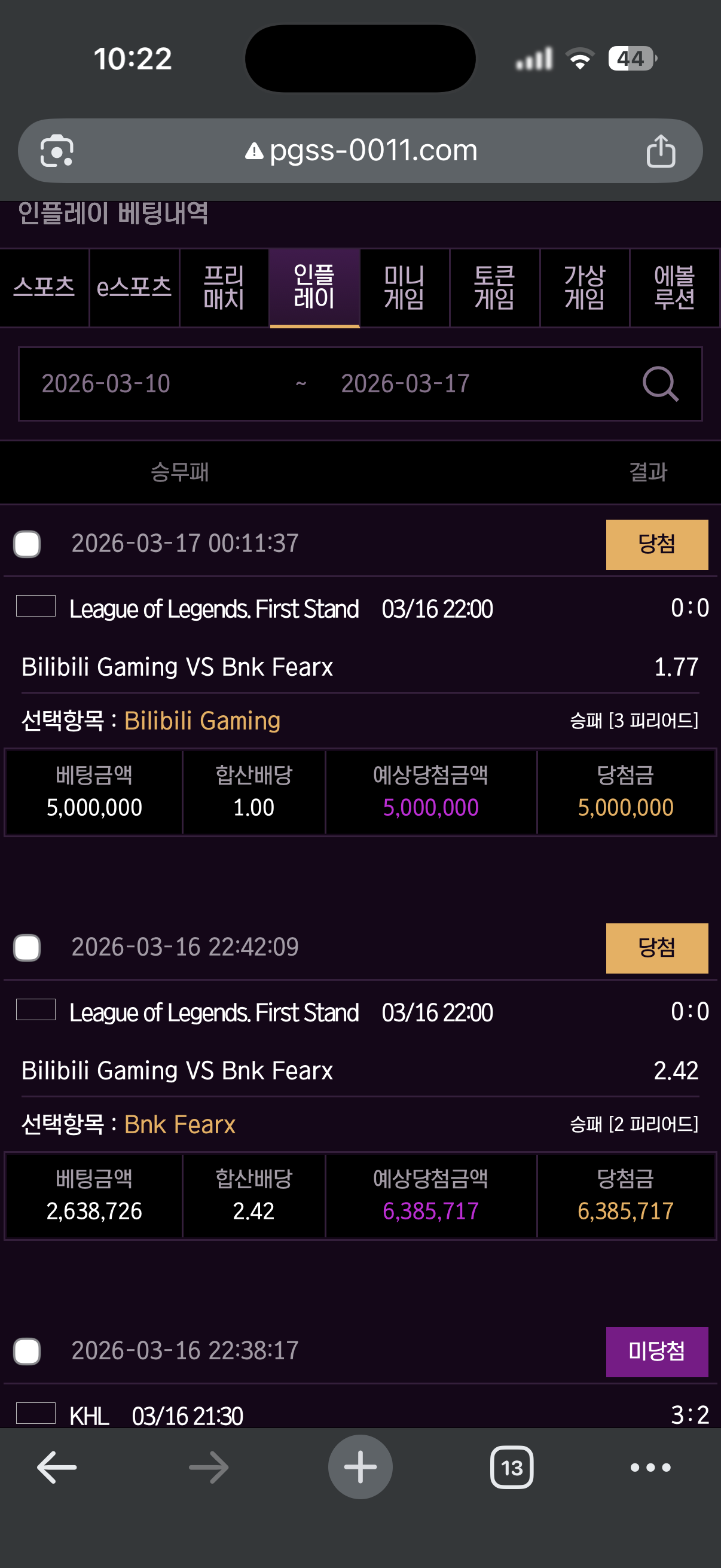Screen dimensions: 721x1568
Task: Switch to the 토큰게임 tab
Action: (494, 287)
